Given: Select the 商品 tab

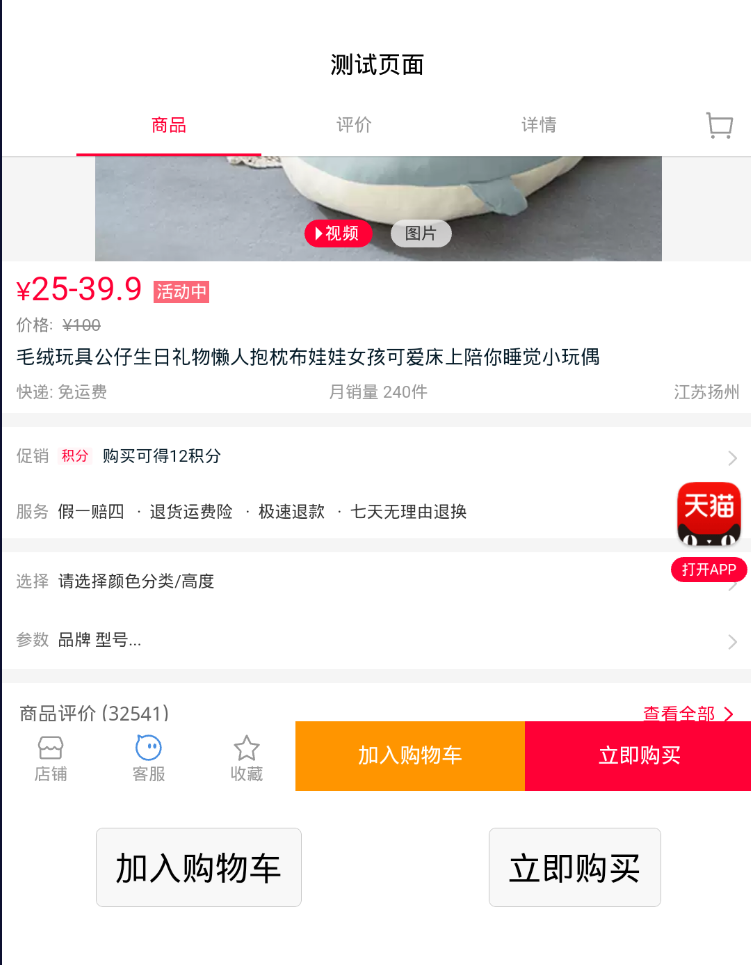Looking at the screenshot, I should tap(169, 125).
